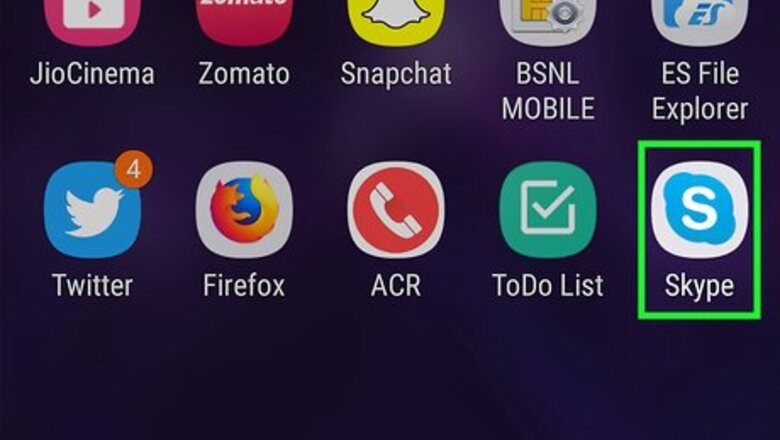Launch the Firefox browser
780x440 pixels.
pos(245,210)
